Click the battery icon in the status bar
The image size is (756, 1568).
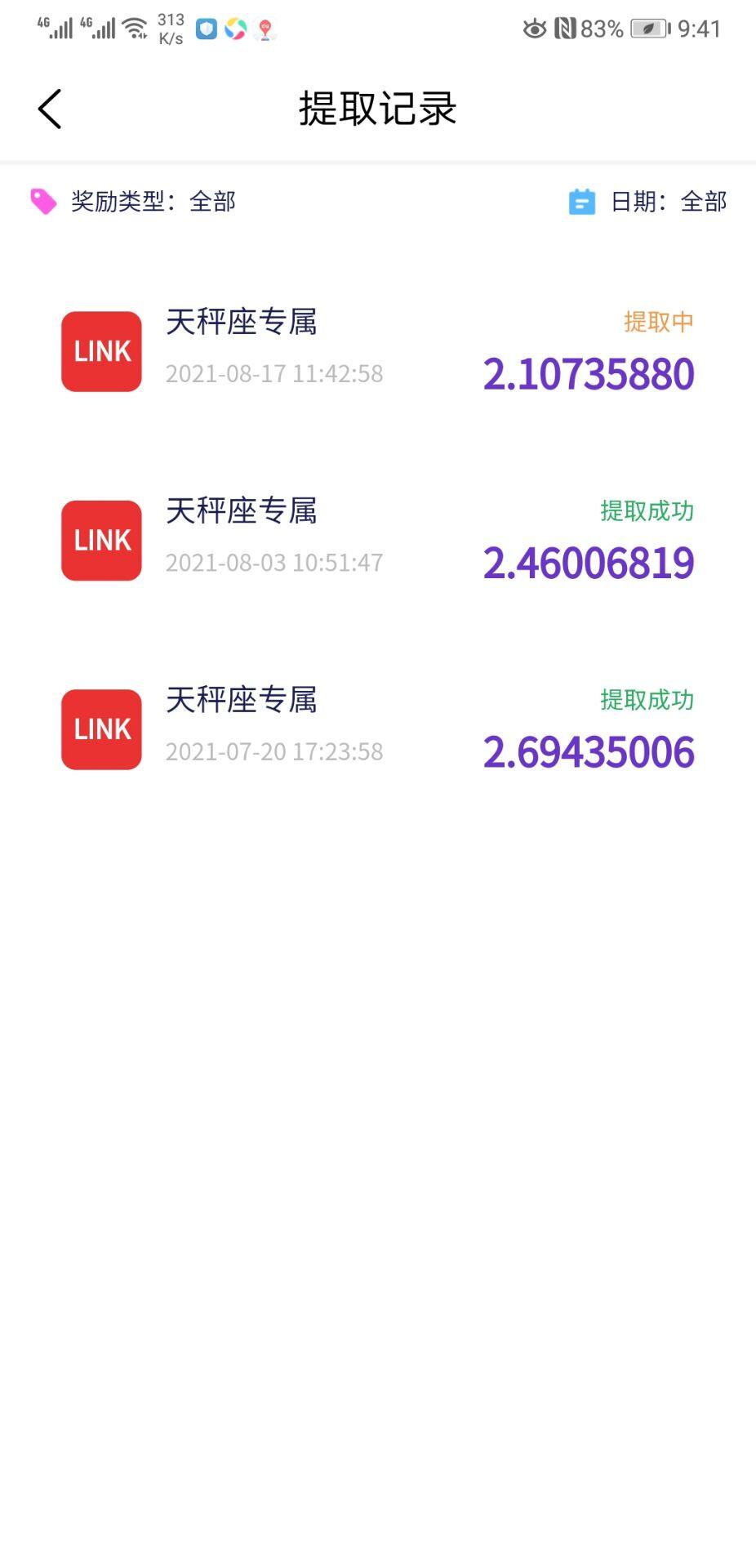[647, 28]
